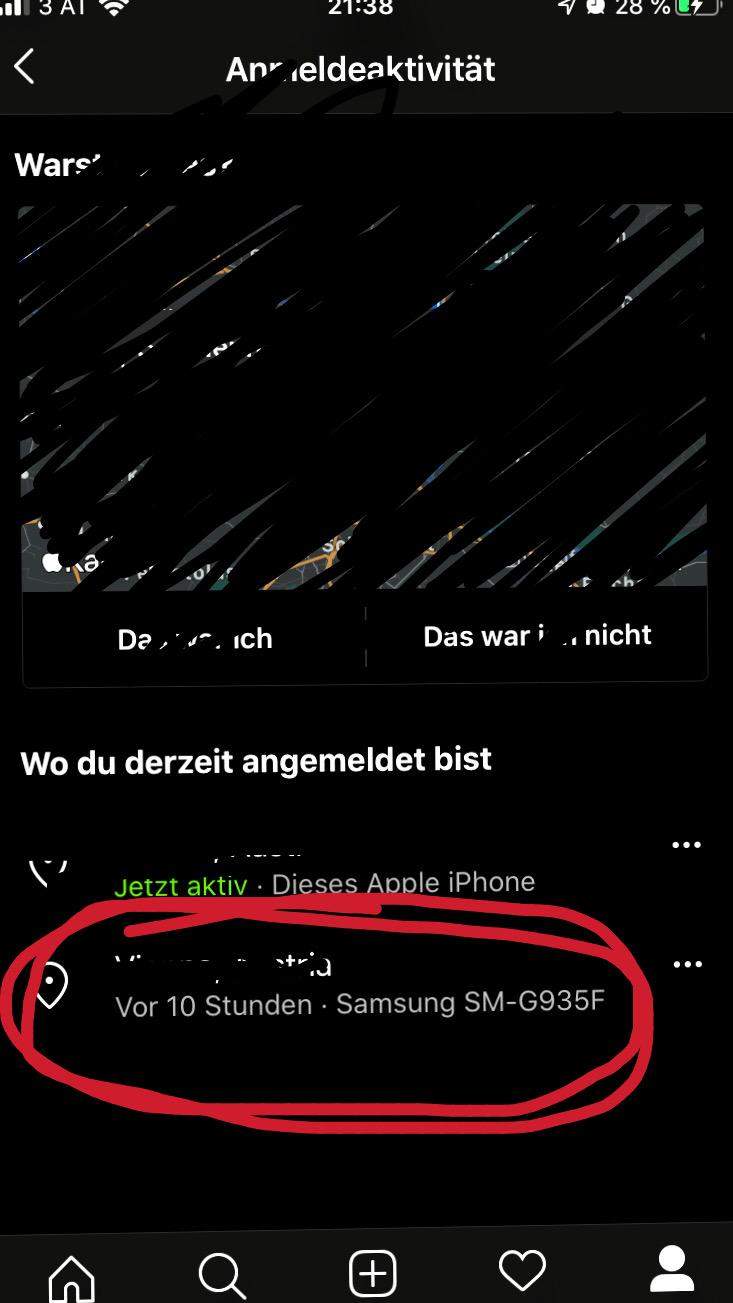Go to the home feed tab
This screenshot has width=733, height=1303.
pos(72,1275)
